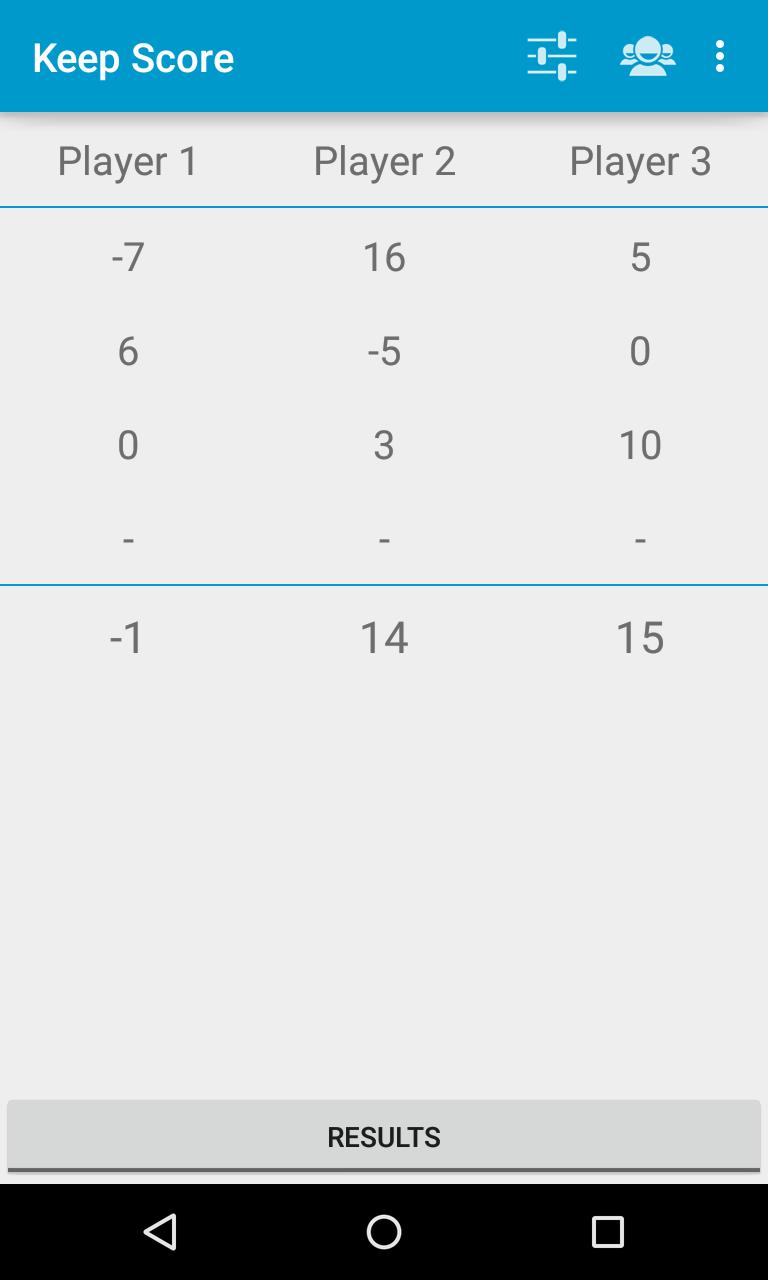Tap the dash cell under Player 1

tap(127, 537)
